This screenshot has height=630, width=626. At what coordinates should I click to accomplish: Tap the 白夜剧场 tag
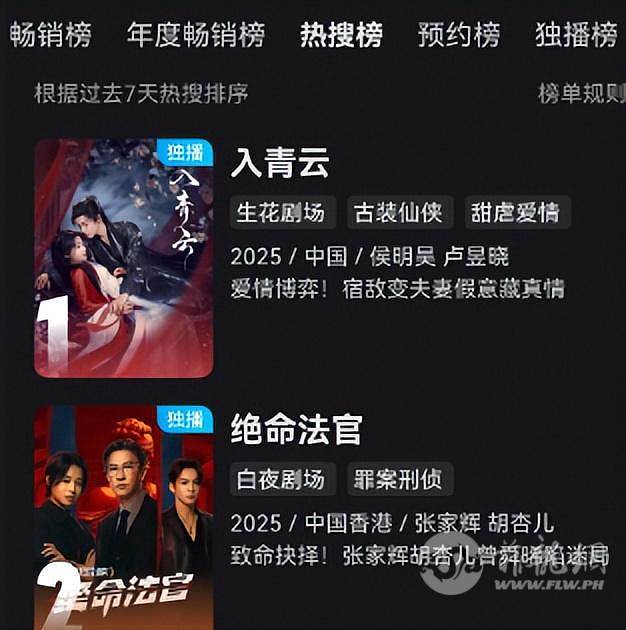tap(280, 479)
